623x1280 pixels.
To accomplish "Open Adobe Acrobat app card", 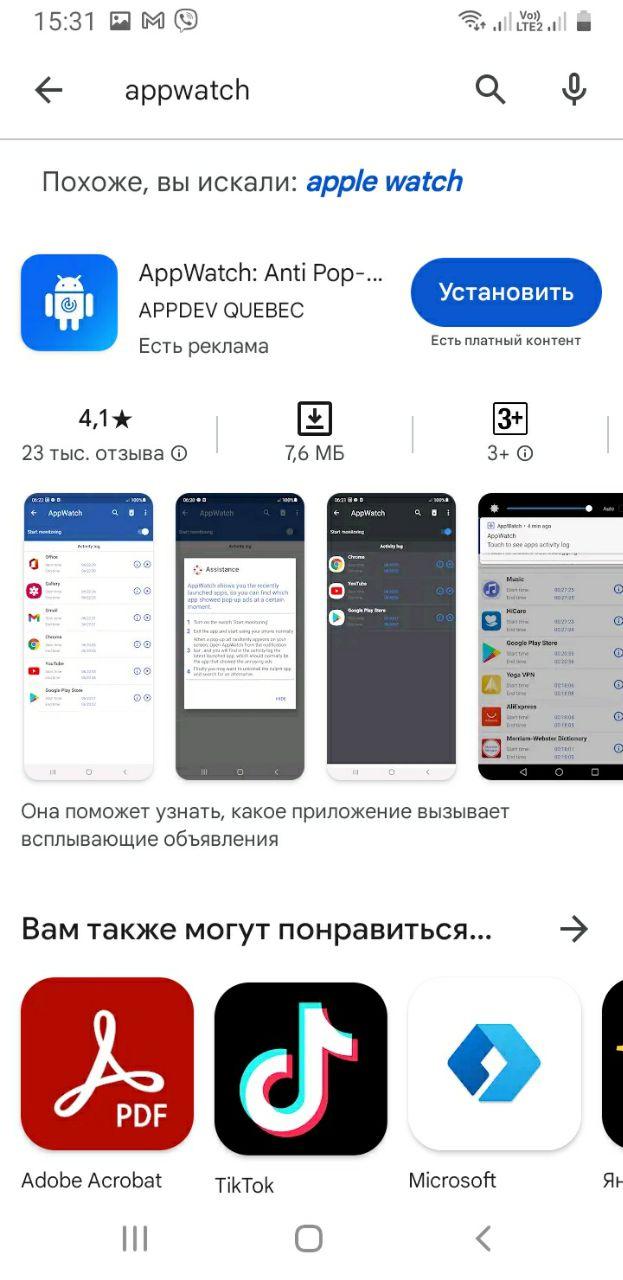I will [107, 1064].
